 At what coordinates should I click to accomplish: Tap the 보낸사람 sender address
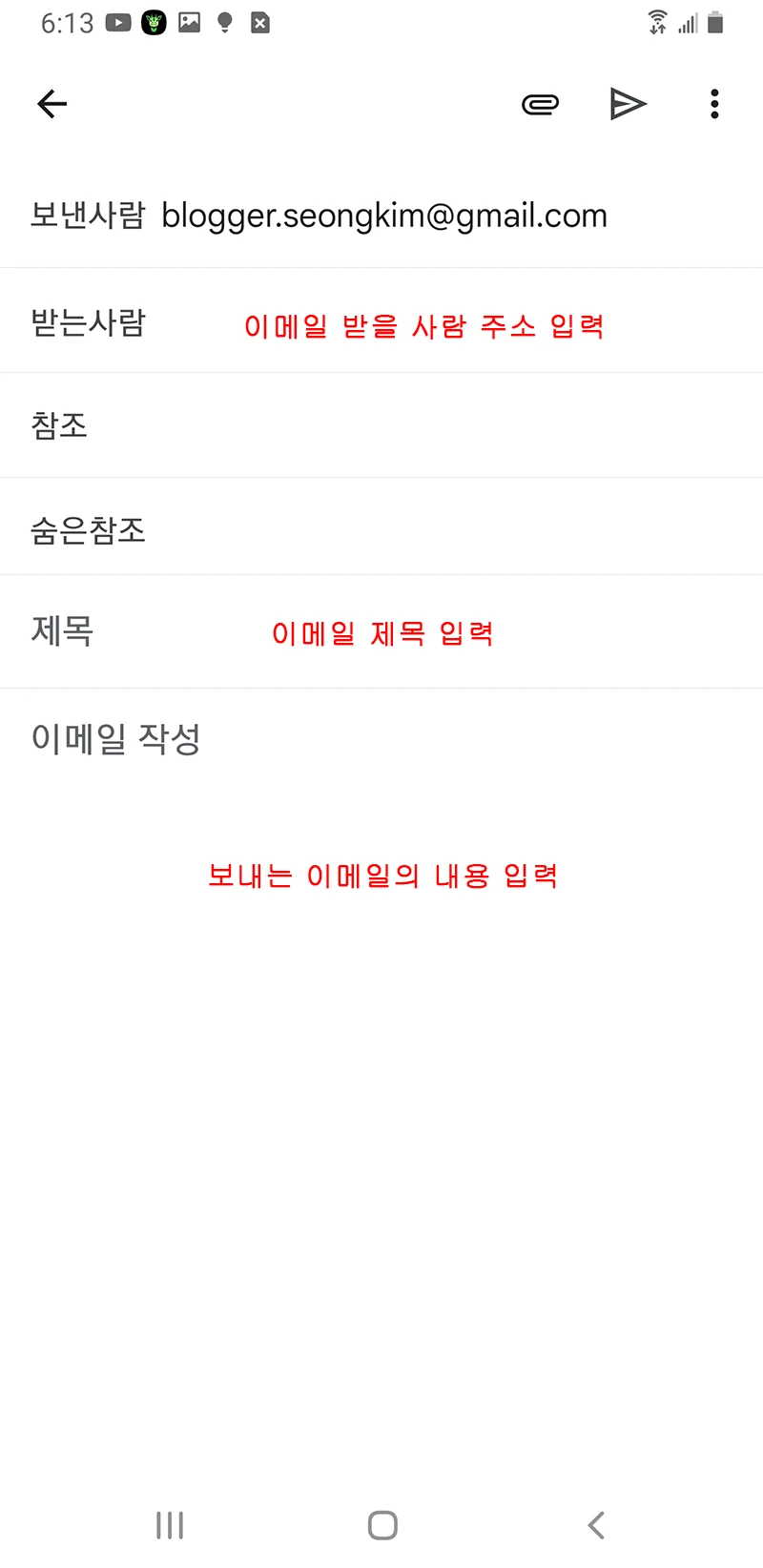point(383,216)
